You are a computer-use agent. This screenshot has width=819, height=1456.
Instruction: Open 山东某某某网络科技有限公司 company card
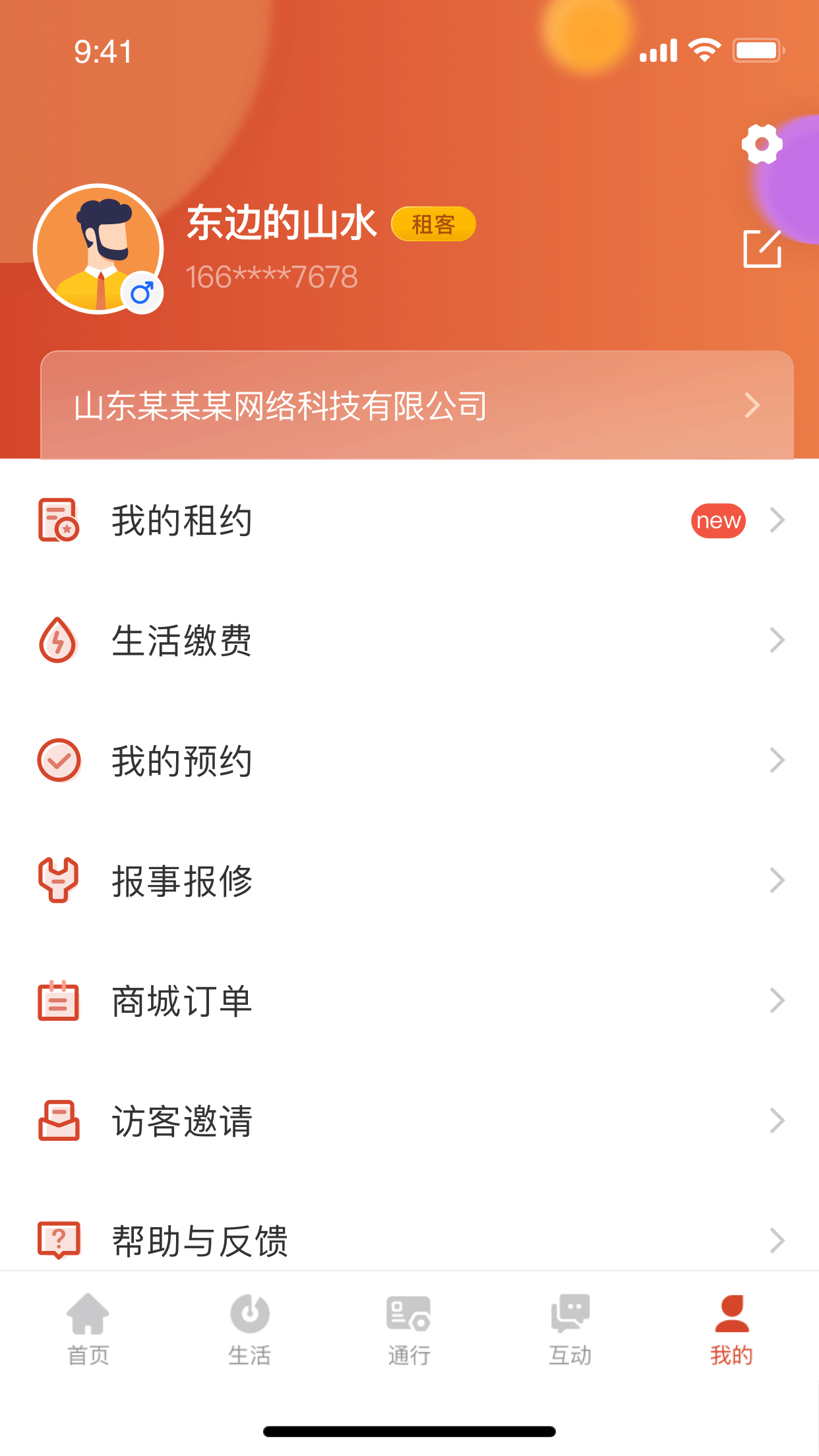coord(417,406)
